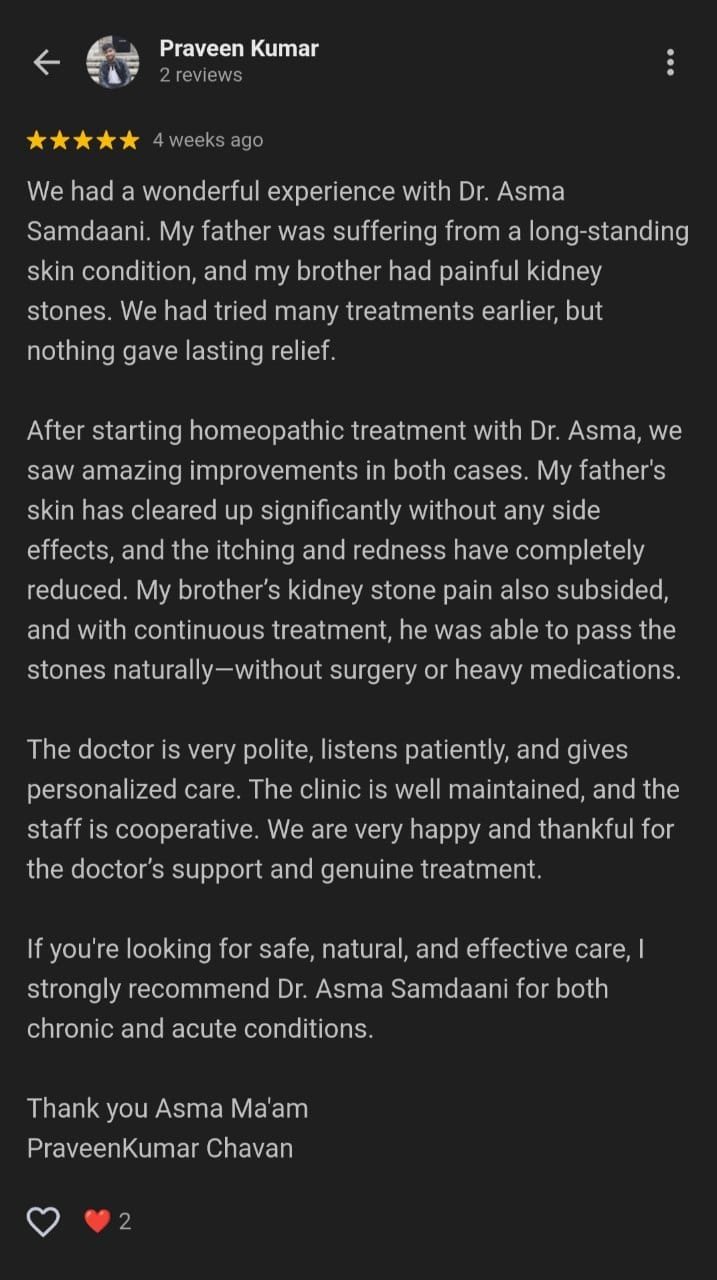Go back from this review
The width and height of the screenshot is (717, 1280).
click(x=46, y=62)
